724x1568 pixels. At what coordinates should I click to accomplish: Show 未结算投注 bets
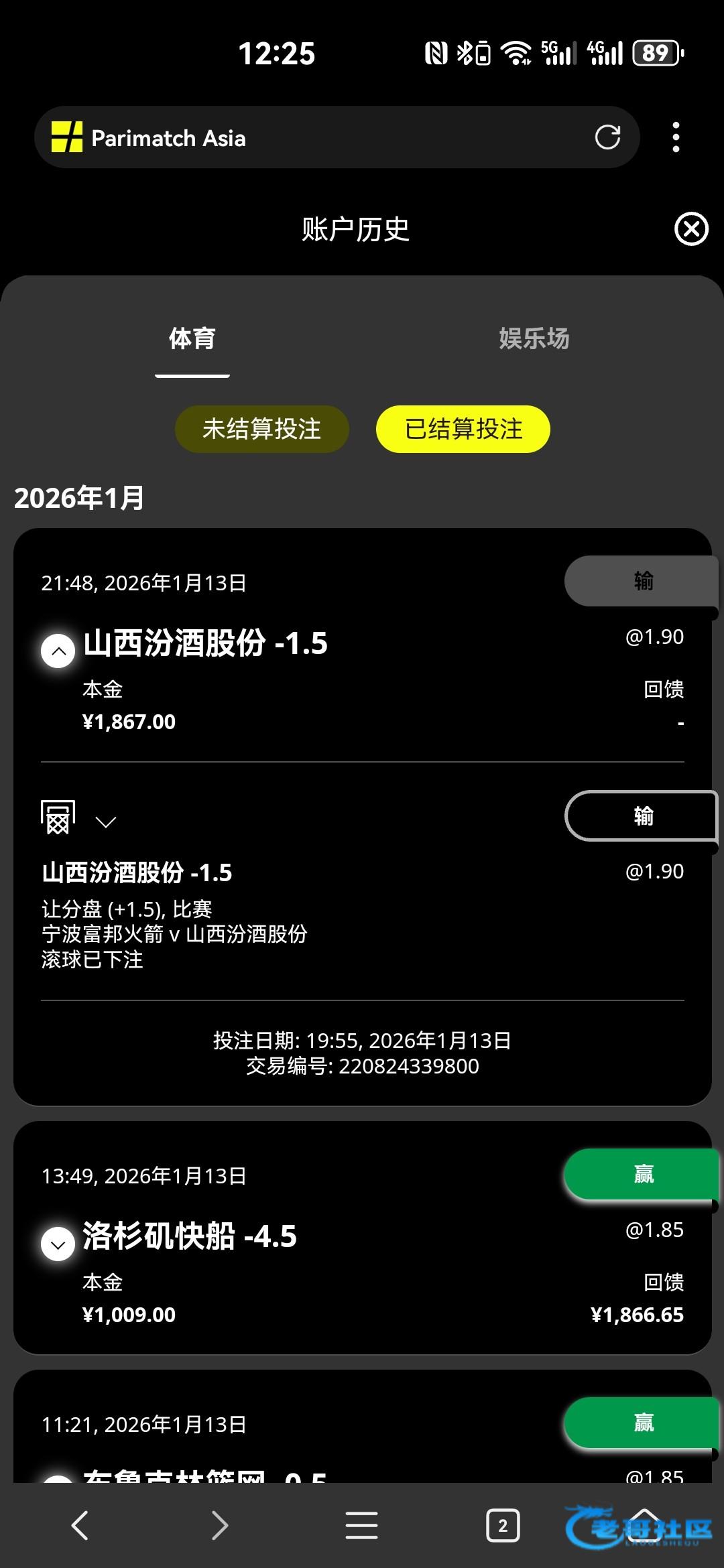[262, 429]
